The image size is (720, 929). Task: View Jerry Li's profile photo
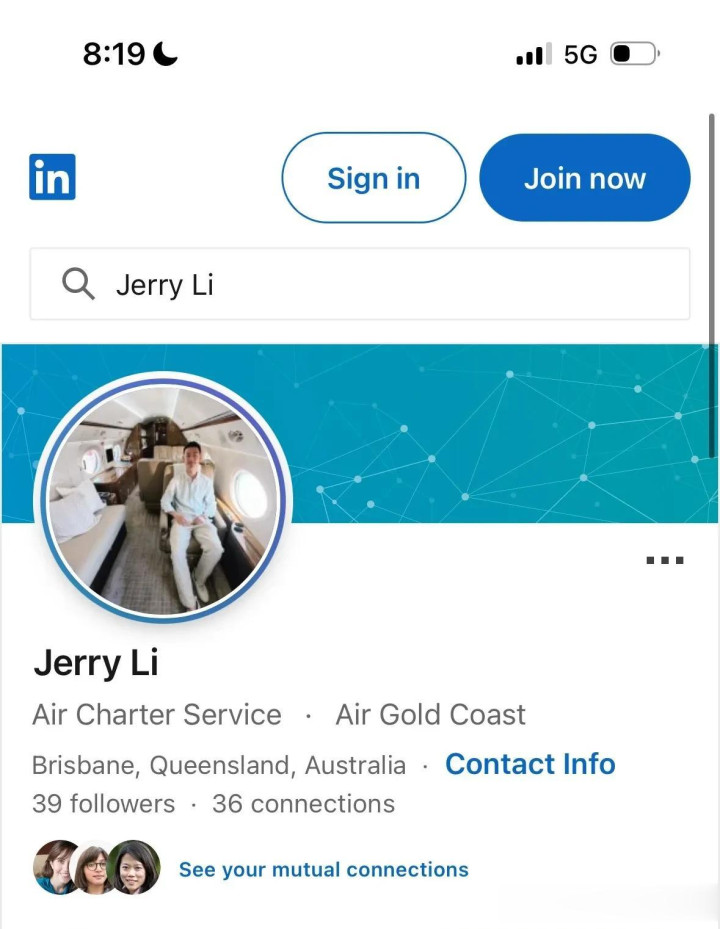[x=163, y=498]
